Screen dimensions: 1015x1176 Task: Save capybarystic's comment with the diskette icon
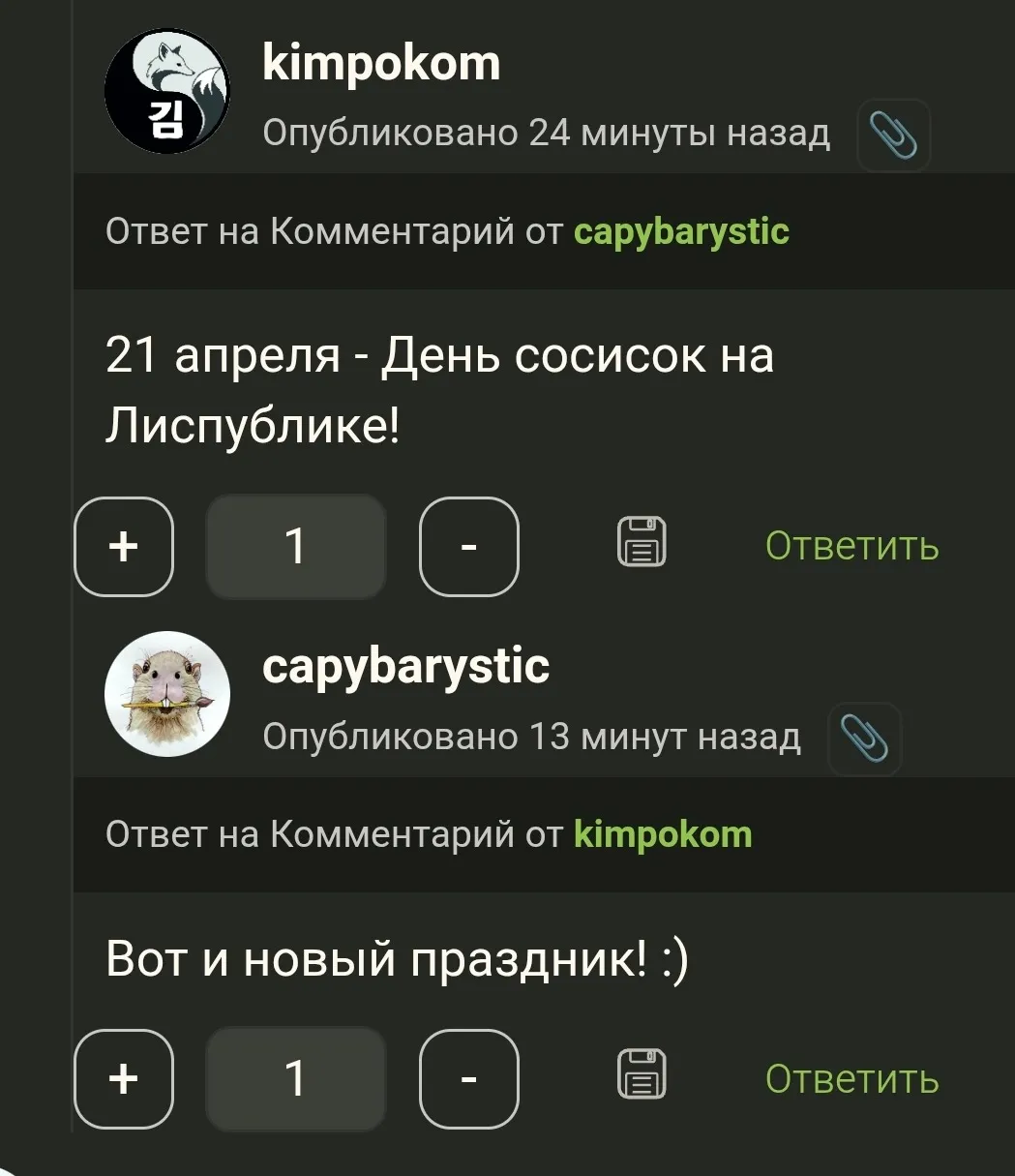tap(642, 1073)
